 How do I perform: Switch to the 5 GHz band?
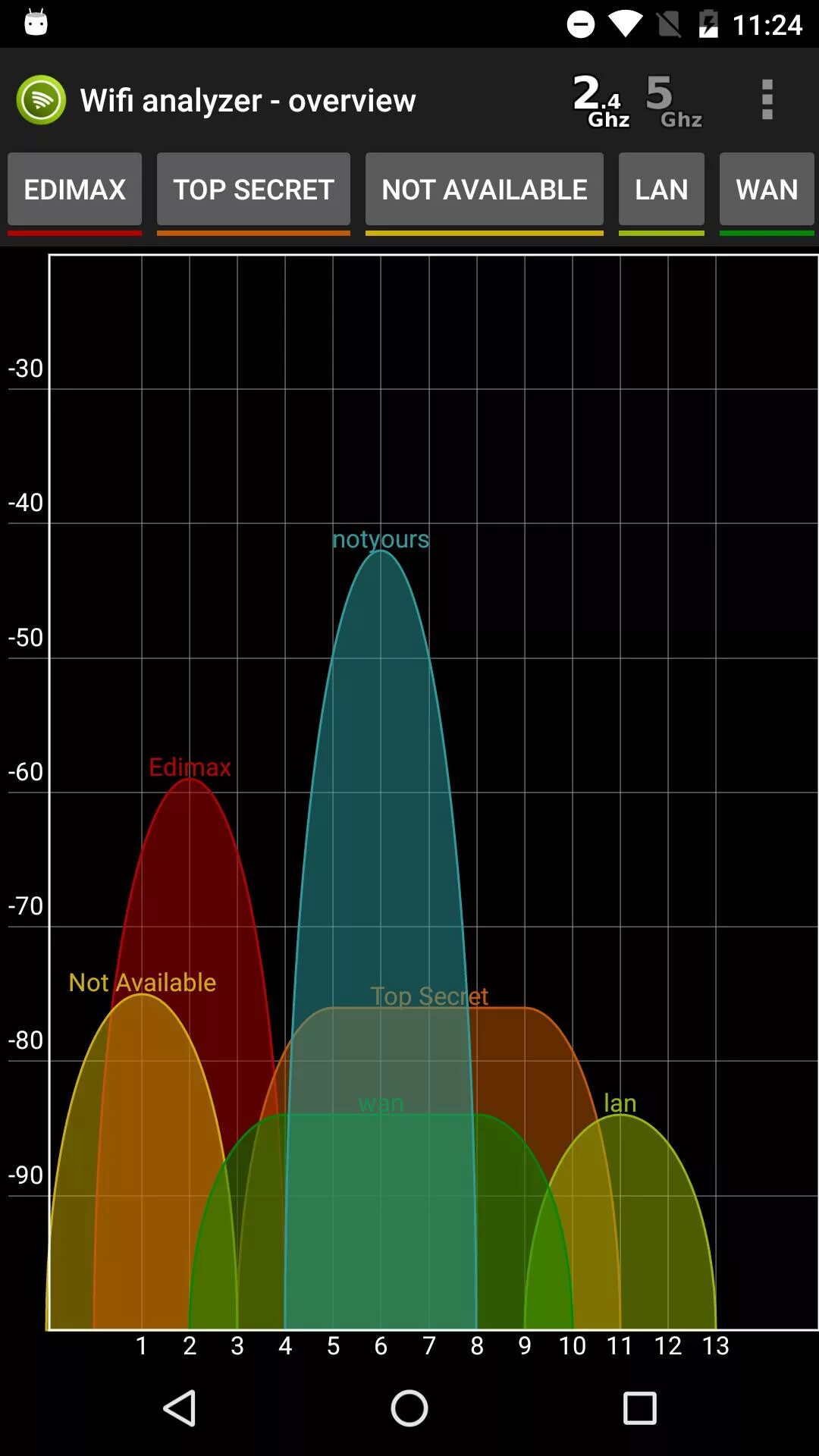[x=674, y=100]
